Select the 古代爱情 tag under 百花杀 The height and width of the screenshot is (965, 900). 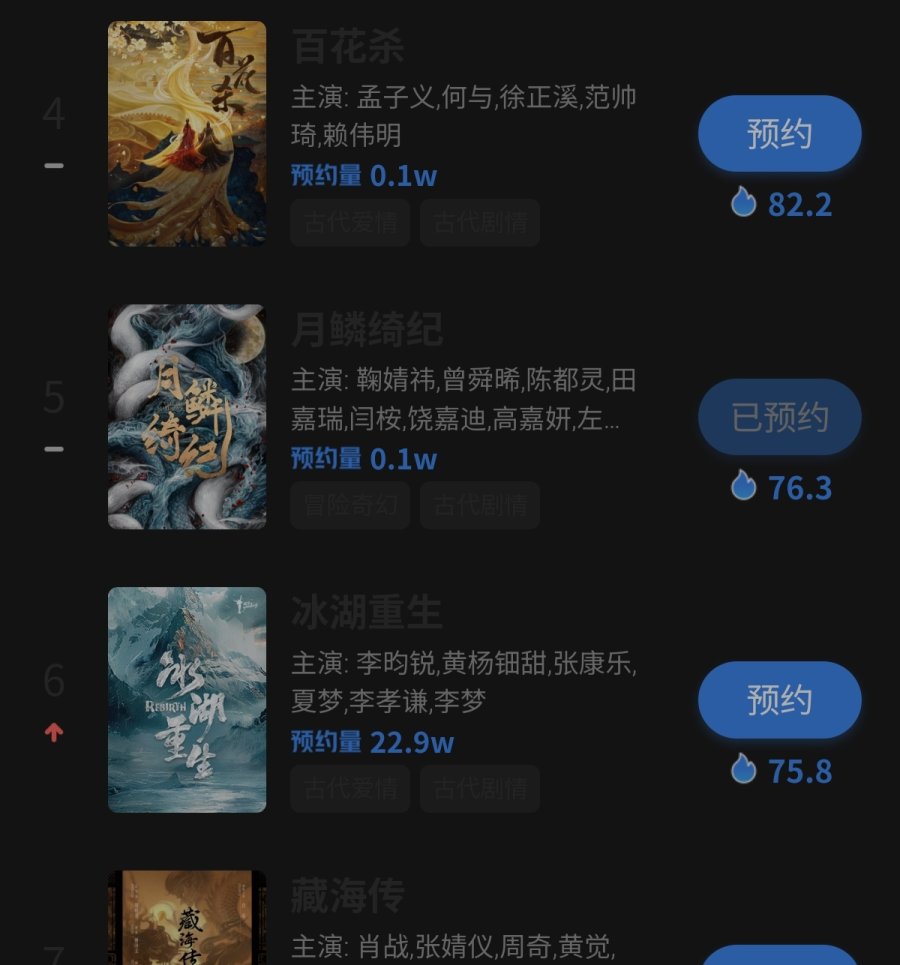350,222
